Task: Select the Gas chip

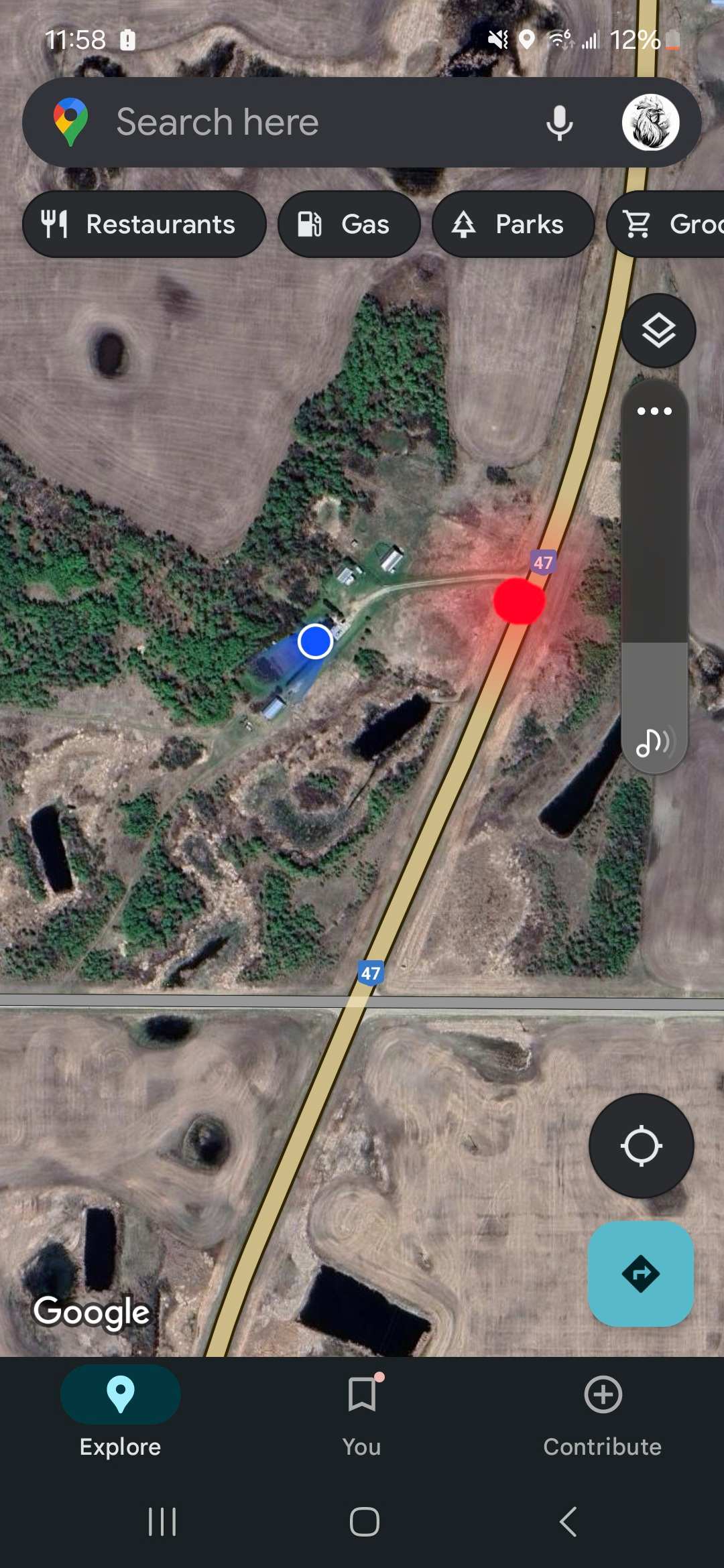Action: (349, 224)
